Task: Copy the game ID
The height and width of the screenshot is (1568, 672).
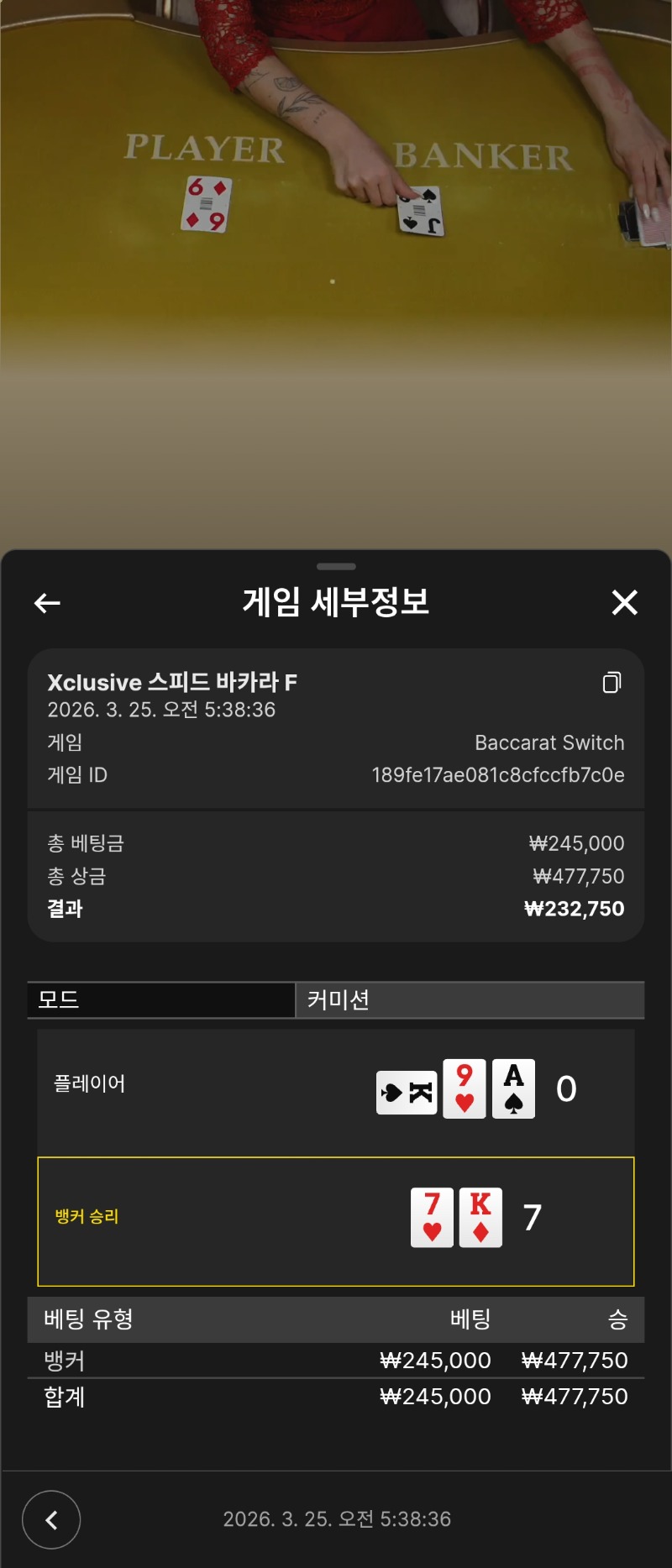Action: [612, 682]
